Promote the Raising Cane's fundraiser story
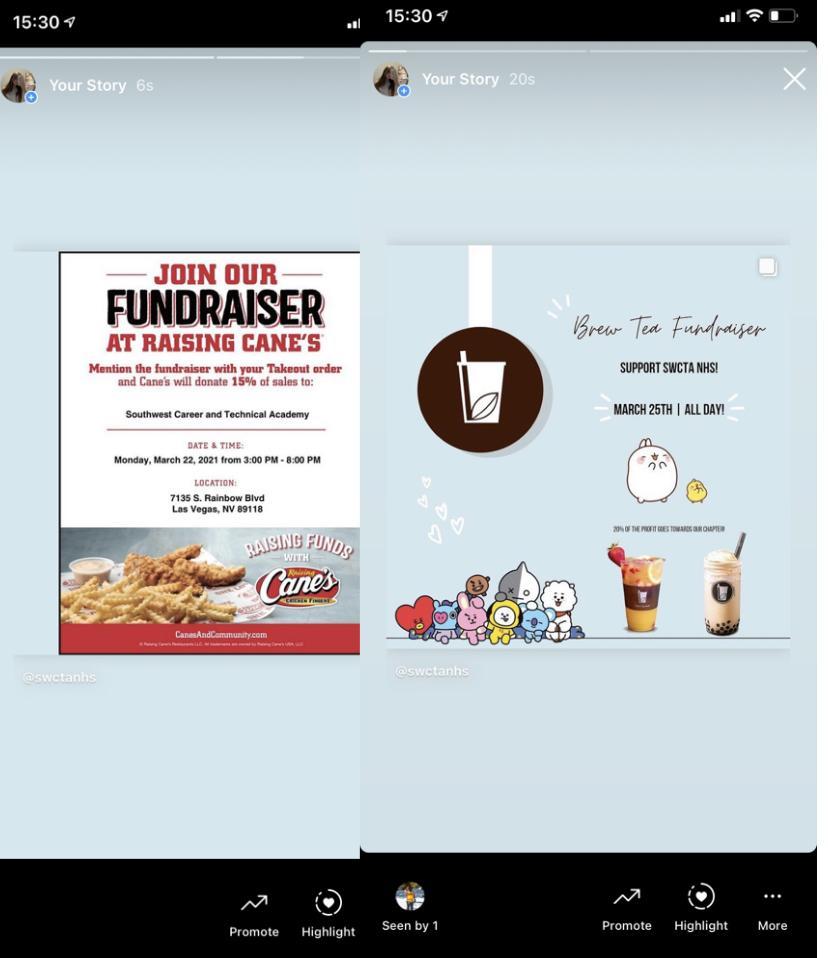The width and height of the screenshot is (828, 958). point(254,913)
